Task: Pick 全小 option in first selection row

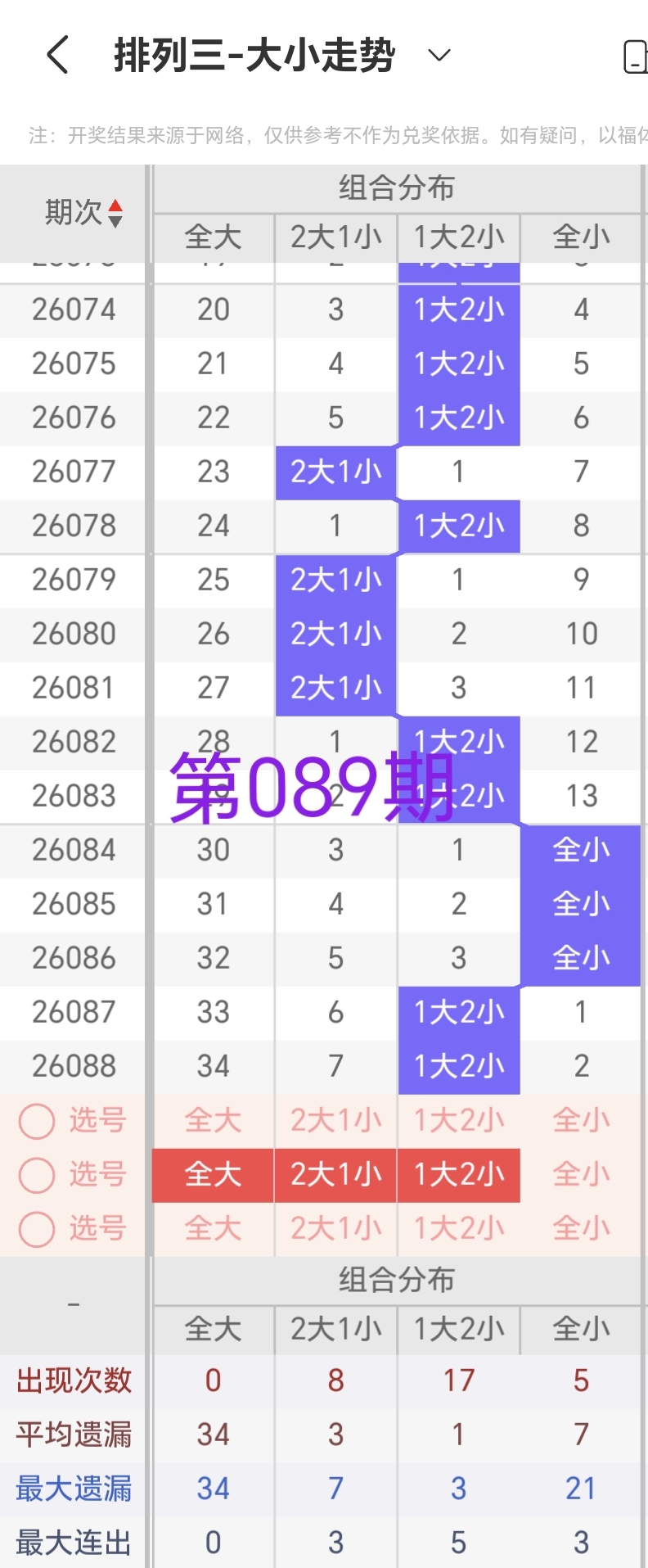Action: click(581, 1120)
